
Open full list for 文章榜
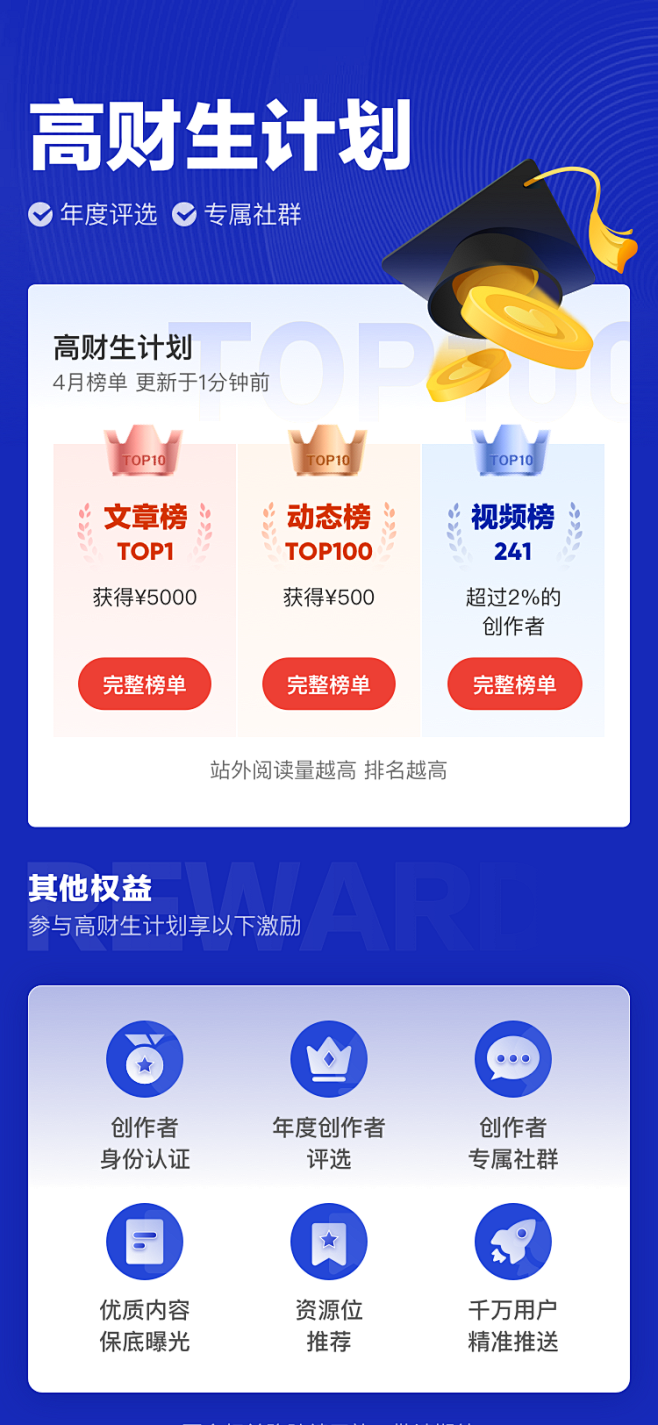point(145,684)
